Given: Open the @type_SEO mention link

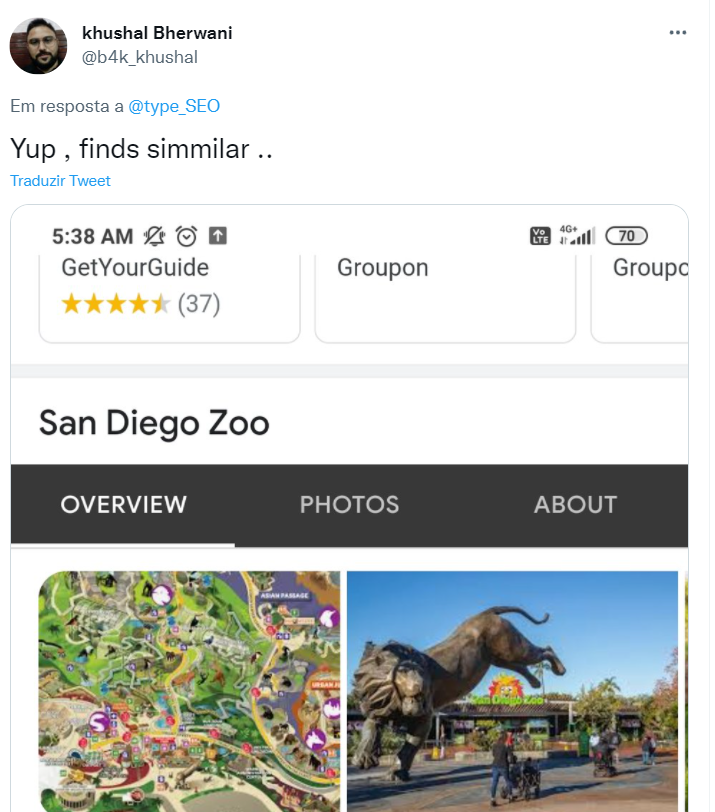Looking at the screenshot, I should 174,106.
